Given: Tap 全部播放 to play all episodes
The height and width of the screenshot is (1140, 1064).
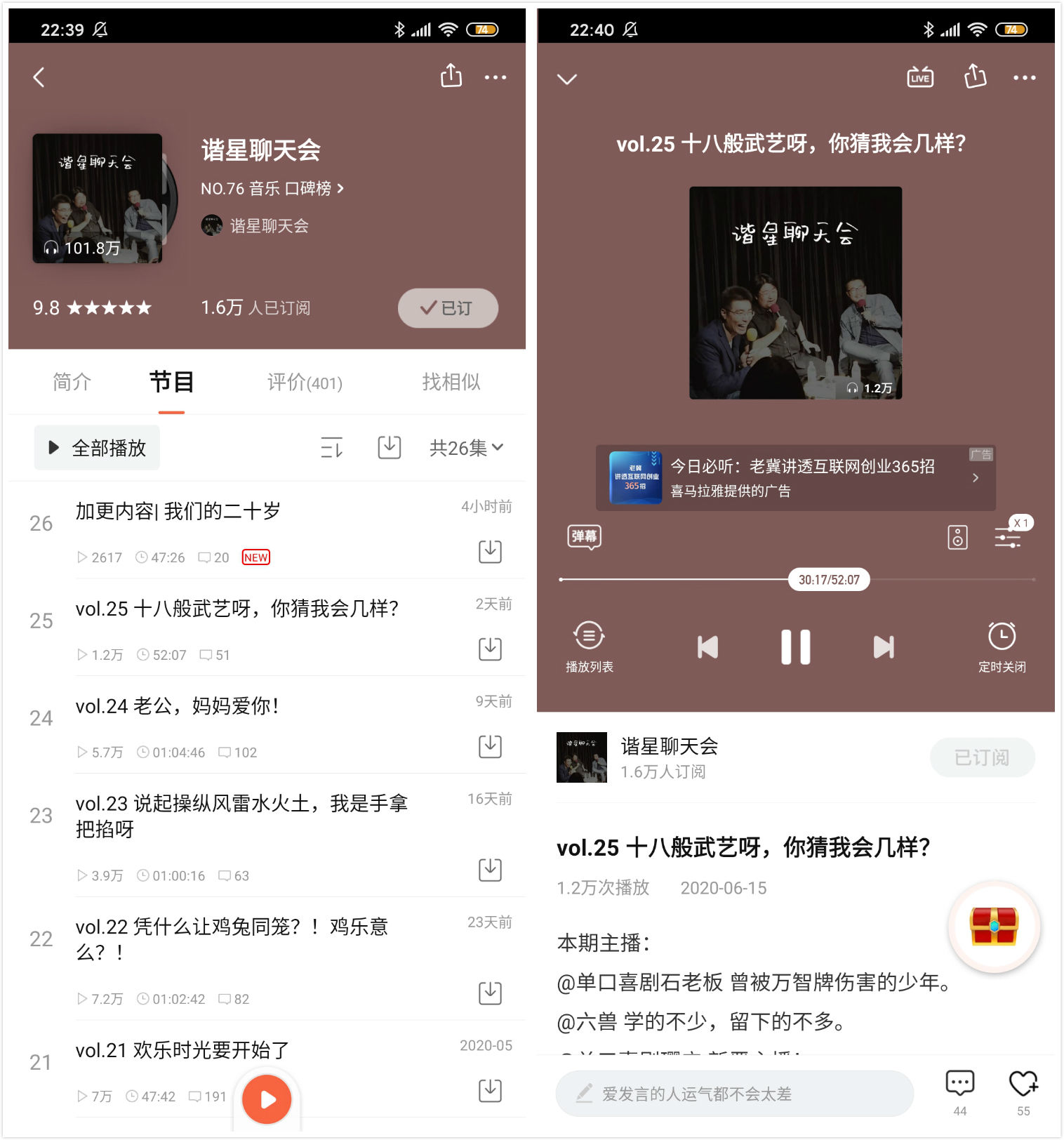Looking at the screenshot, I should coord(98,448).
